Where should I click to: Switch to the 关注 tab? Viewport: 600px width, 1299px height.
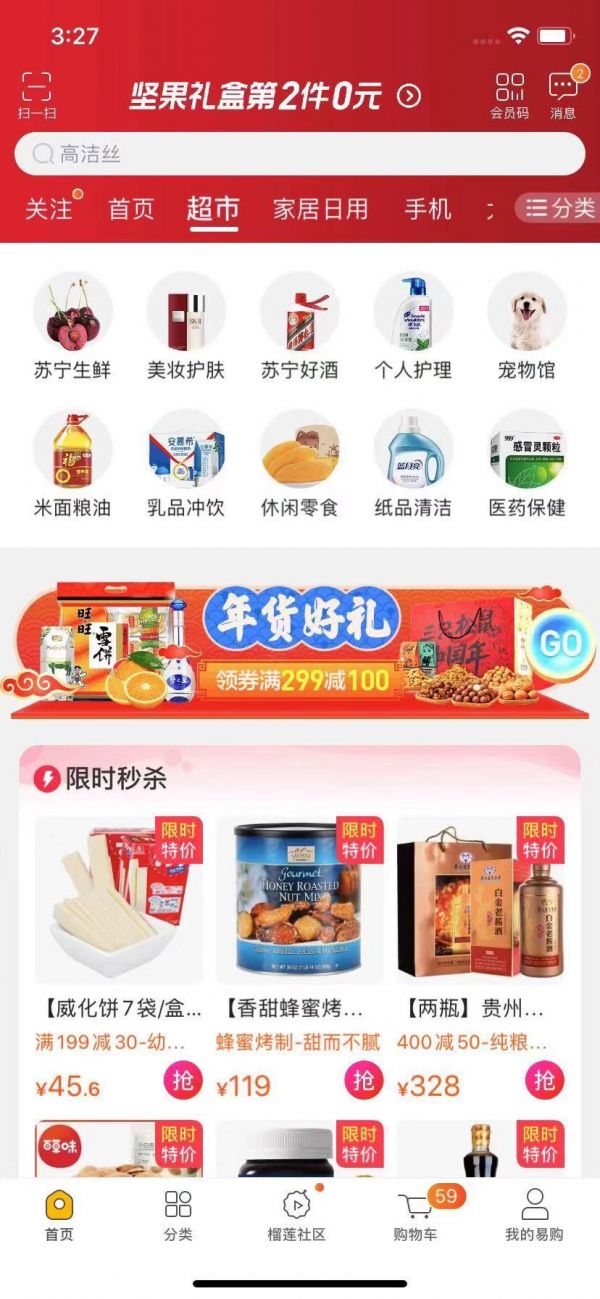coord(49,209)
